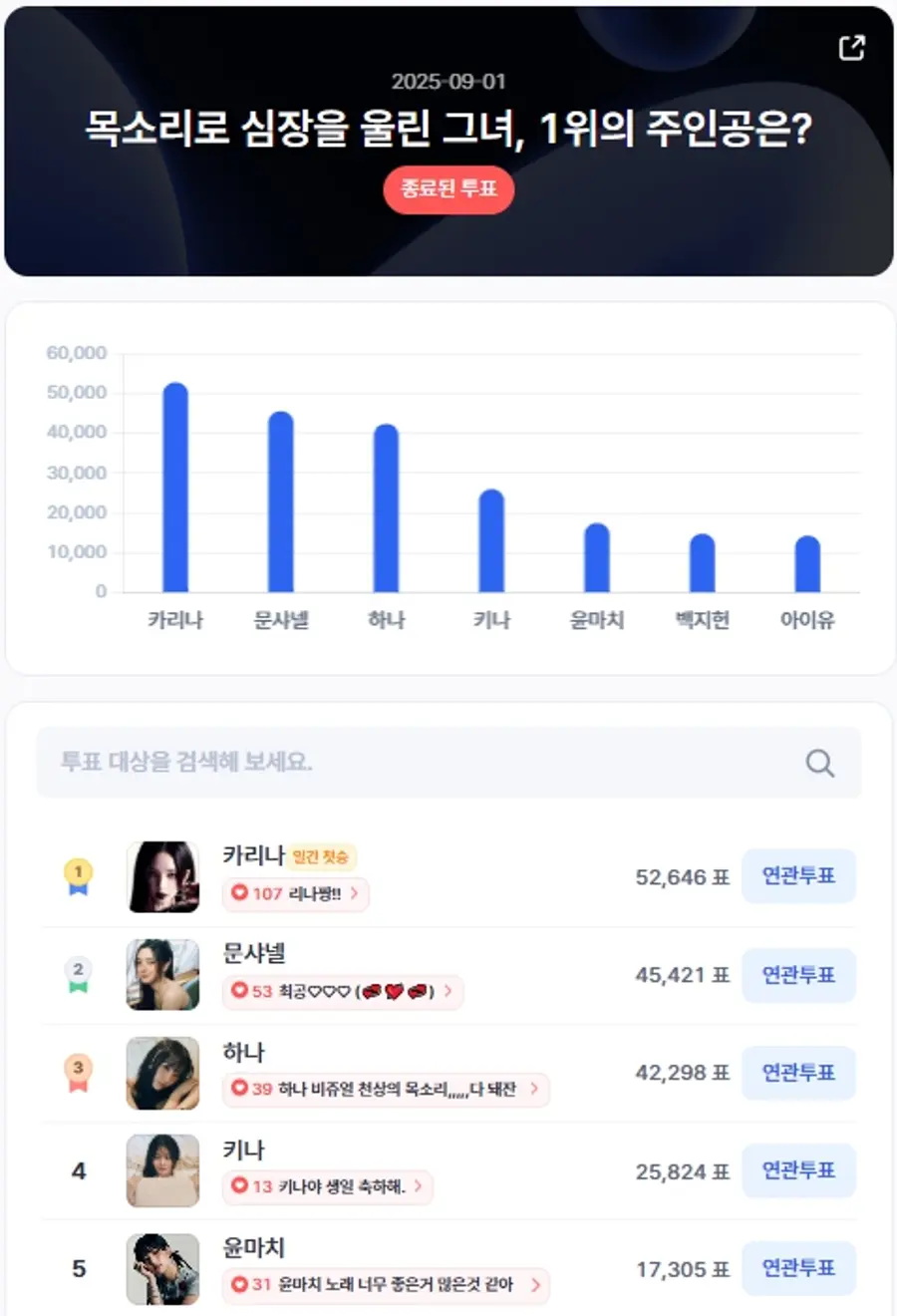Expand 하나's comment with the chevron arrow
The width and height of the screenshot is (897, 1316).
pos(536,1090)
